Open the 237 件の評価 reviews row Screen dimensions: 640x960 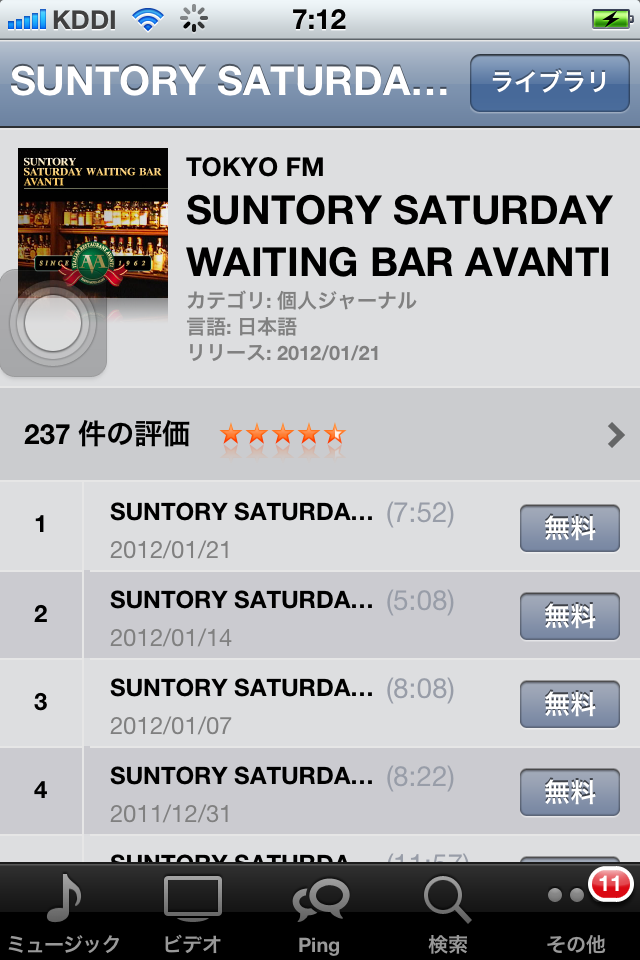point(320,434)
